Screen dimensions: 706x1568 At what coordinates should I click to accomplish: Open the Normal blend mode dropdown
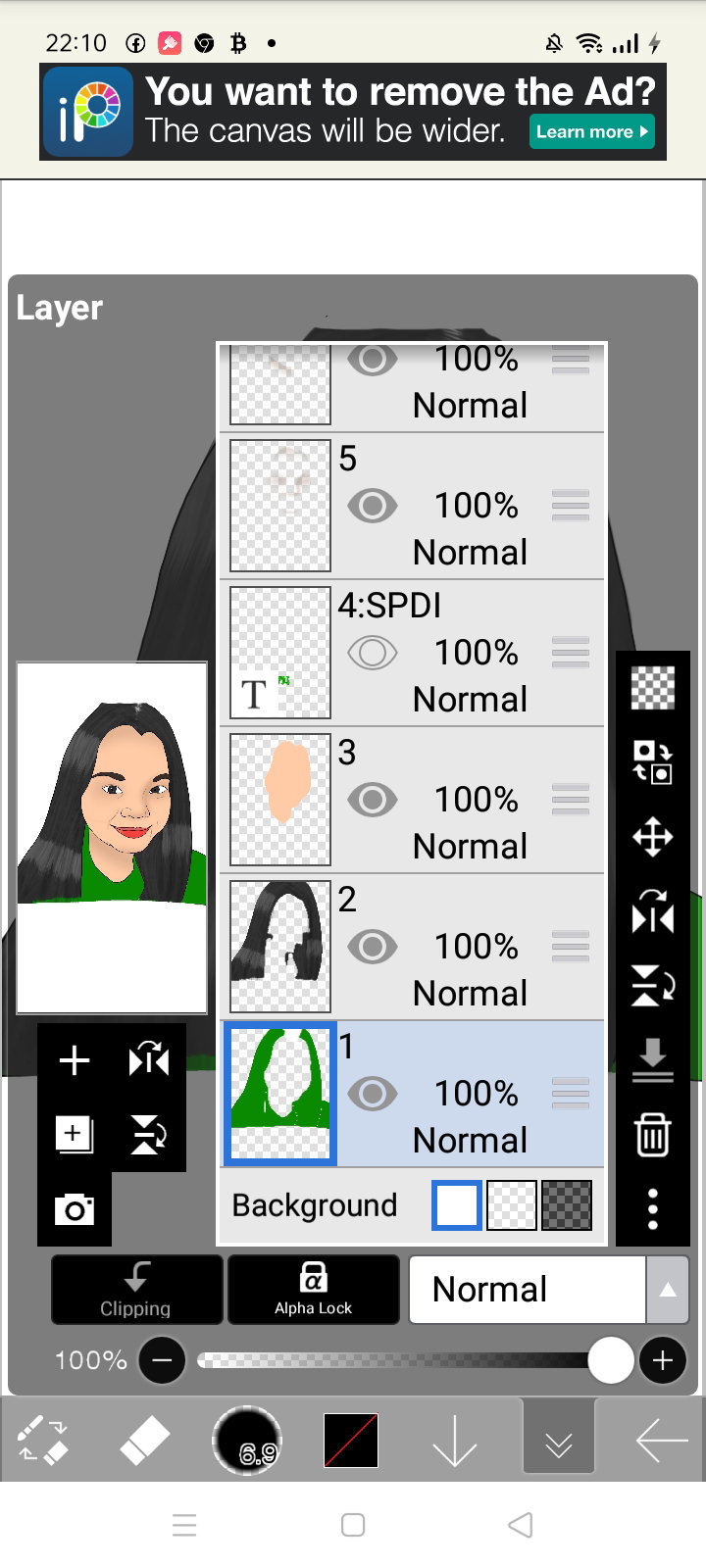point(548,1290)
